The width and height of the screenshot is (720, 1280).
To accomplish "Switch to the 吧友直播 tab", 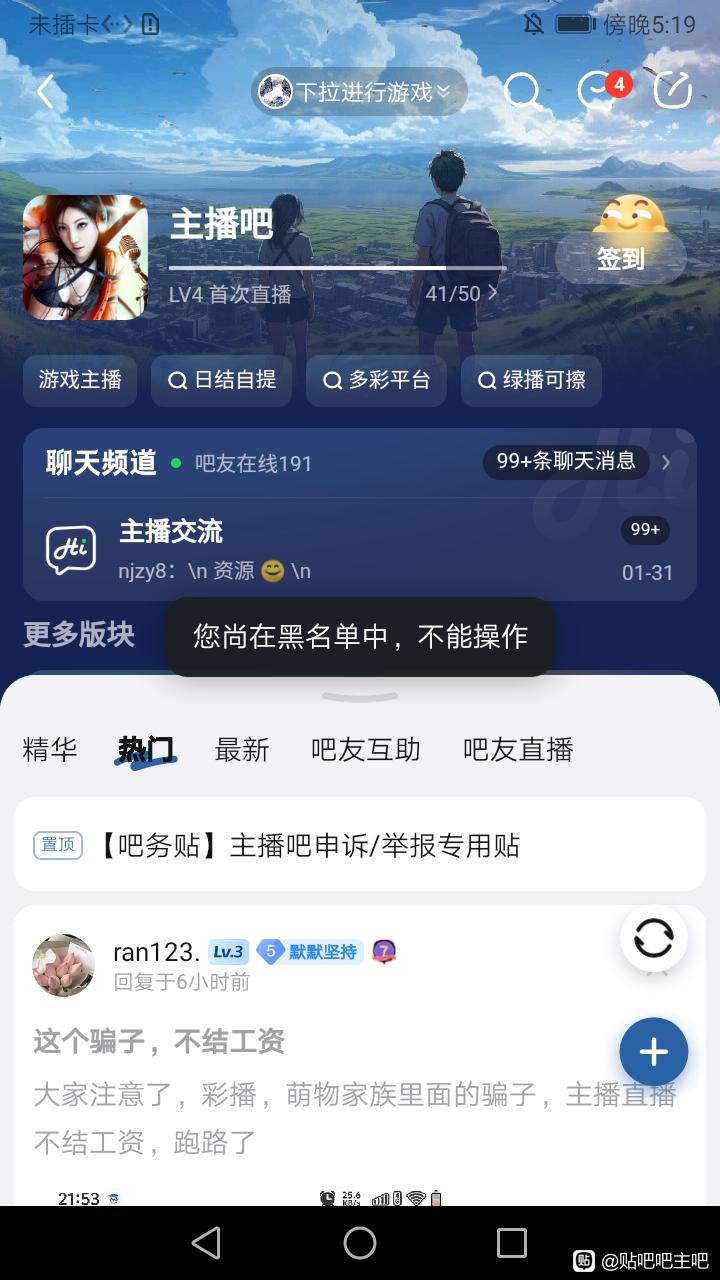I will (518, 749).
